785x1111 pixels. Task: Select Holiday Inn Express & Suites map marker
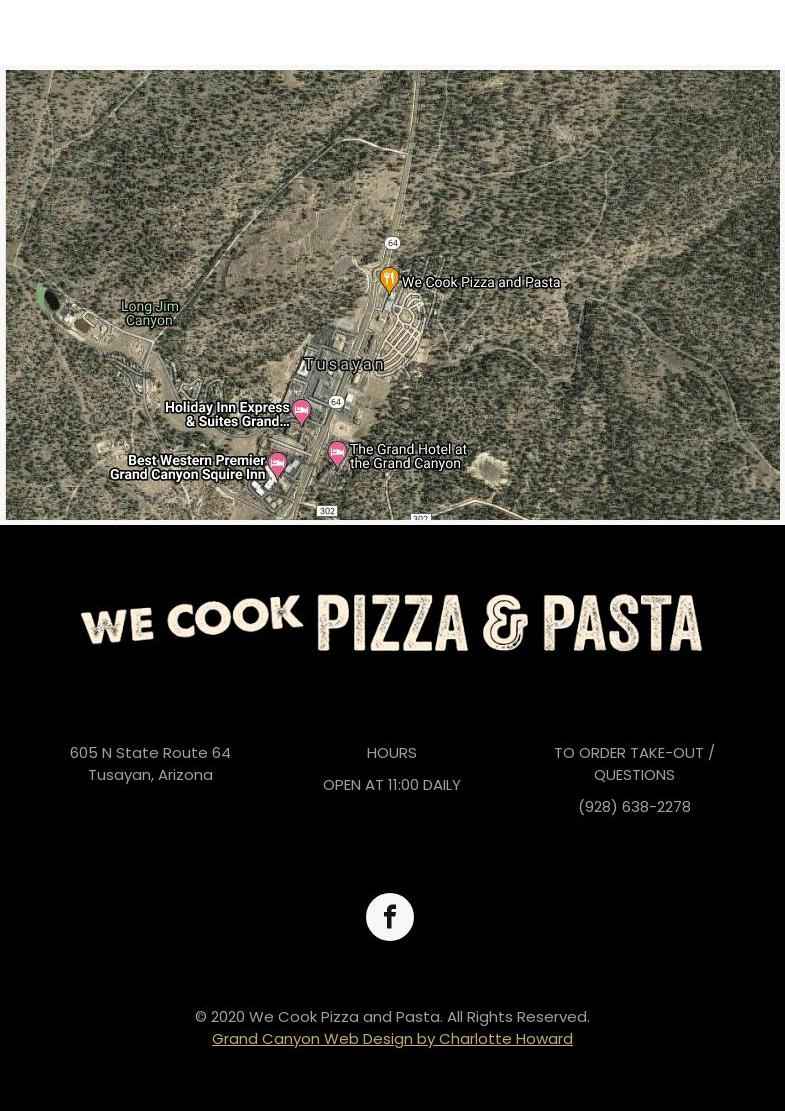(302, 412)
